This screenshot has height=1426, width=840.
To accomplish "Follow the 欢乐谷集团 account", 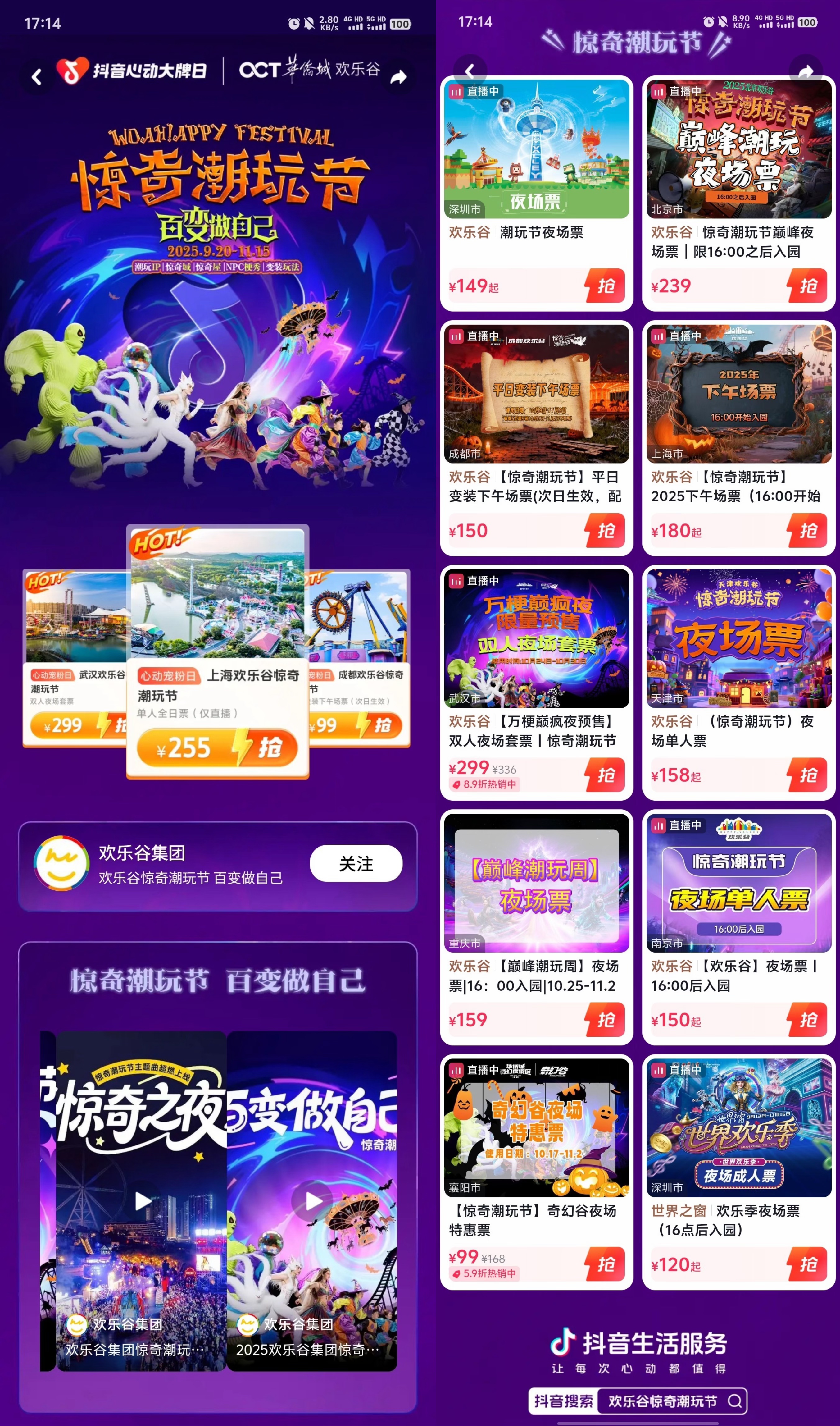I will pyautogui.click(x=356, y=864).
